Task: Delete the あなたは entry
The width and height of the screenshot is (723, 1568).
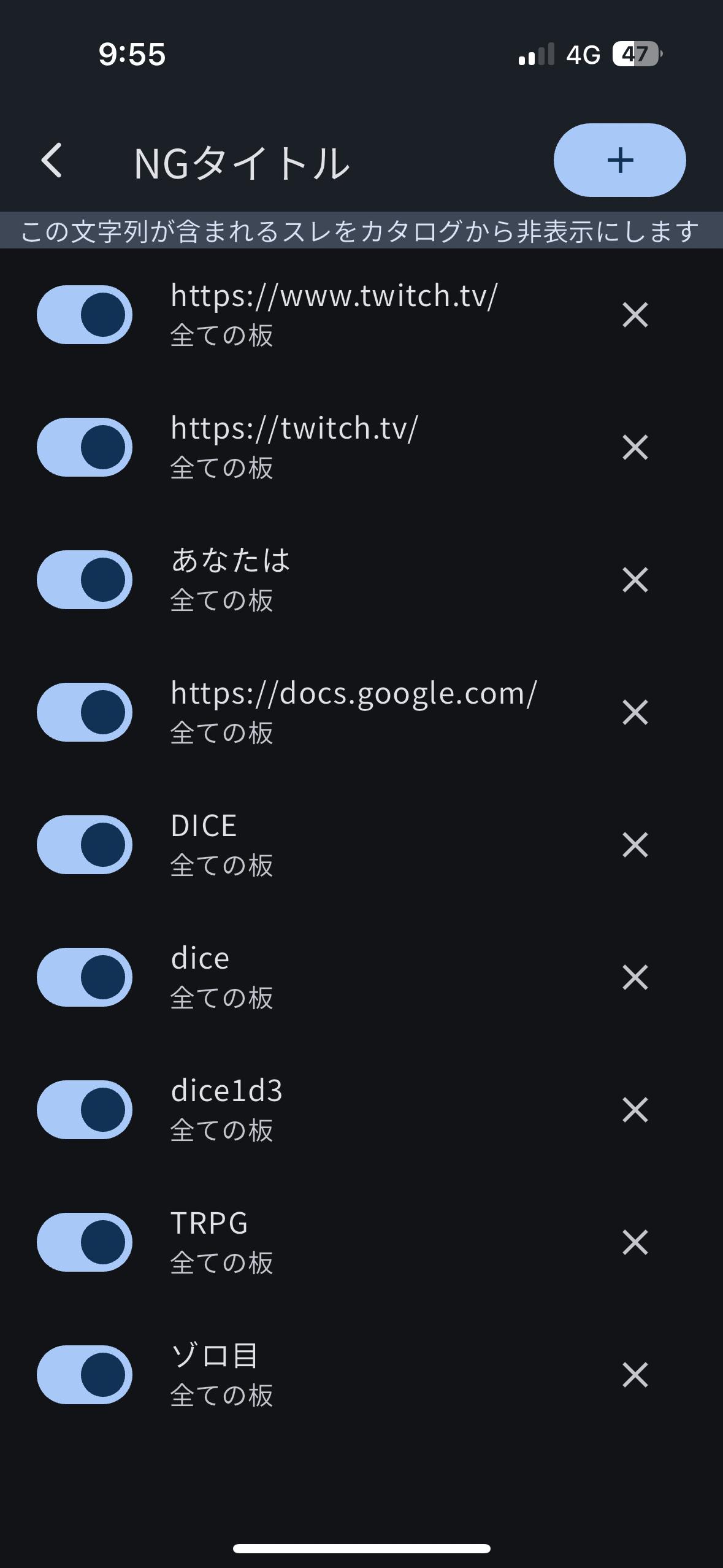Action: (635, 580)
